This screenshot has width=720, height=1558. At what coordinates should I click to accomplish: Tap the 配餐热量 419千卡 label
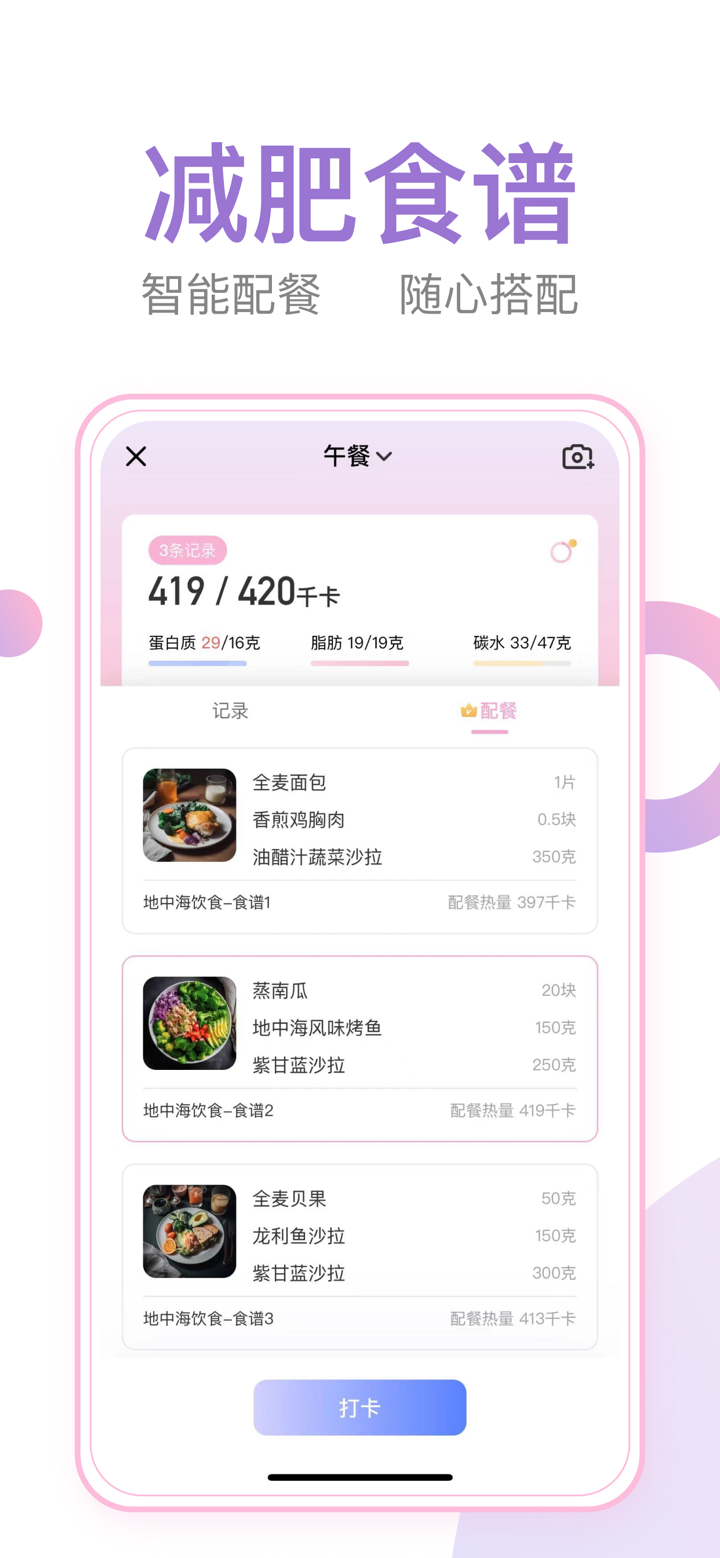(513, 1110)
